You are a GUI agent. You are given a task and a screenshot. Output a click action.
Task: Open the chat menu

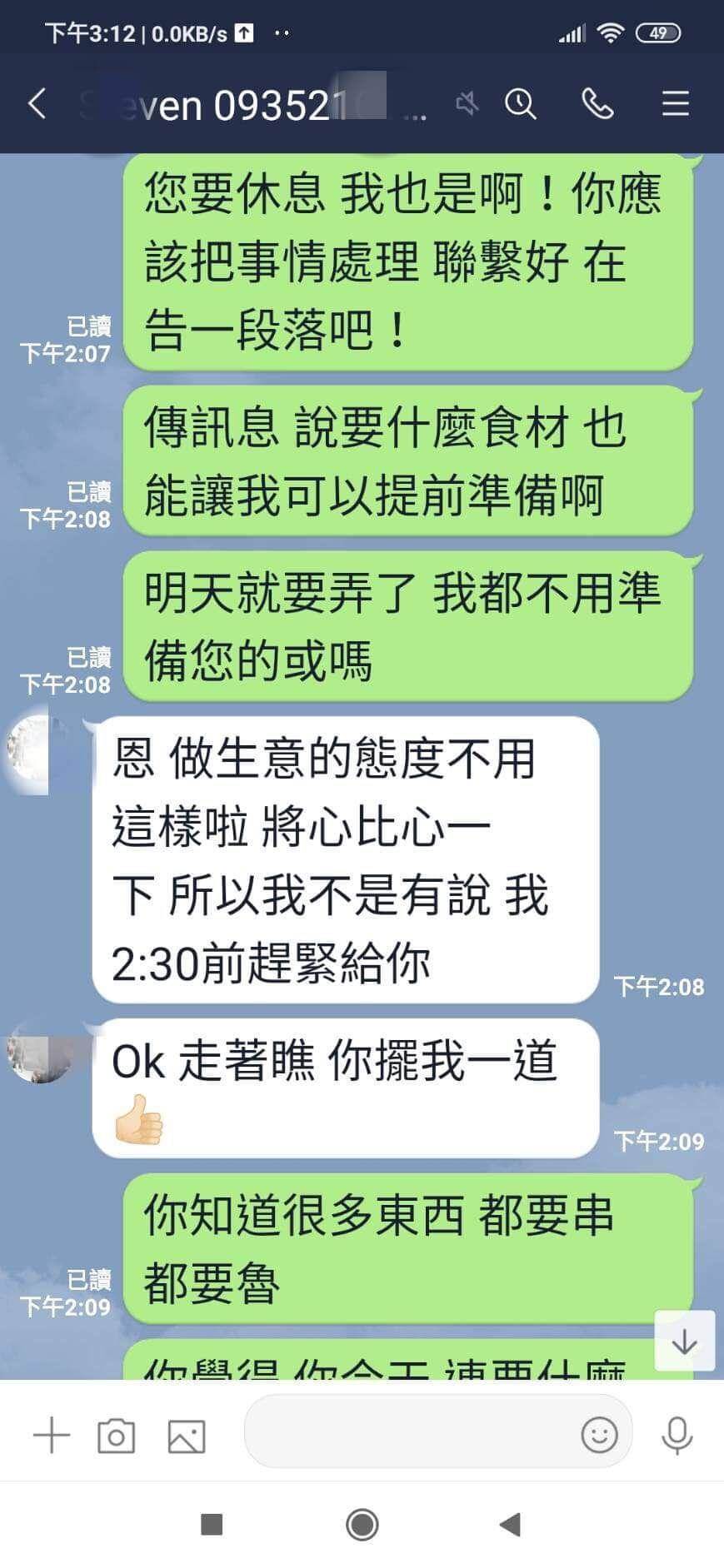point(675,104)
